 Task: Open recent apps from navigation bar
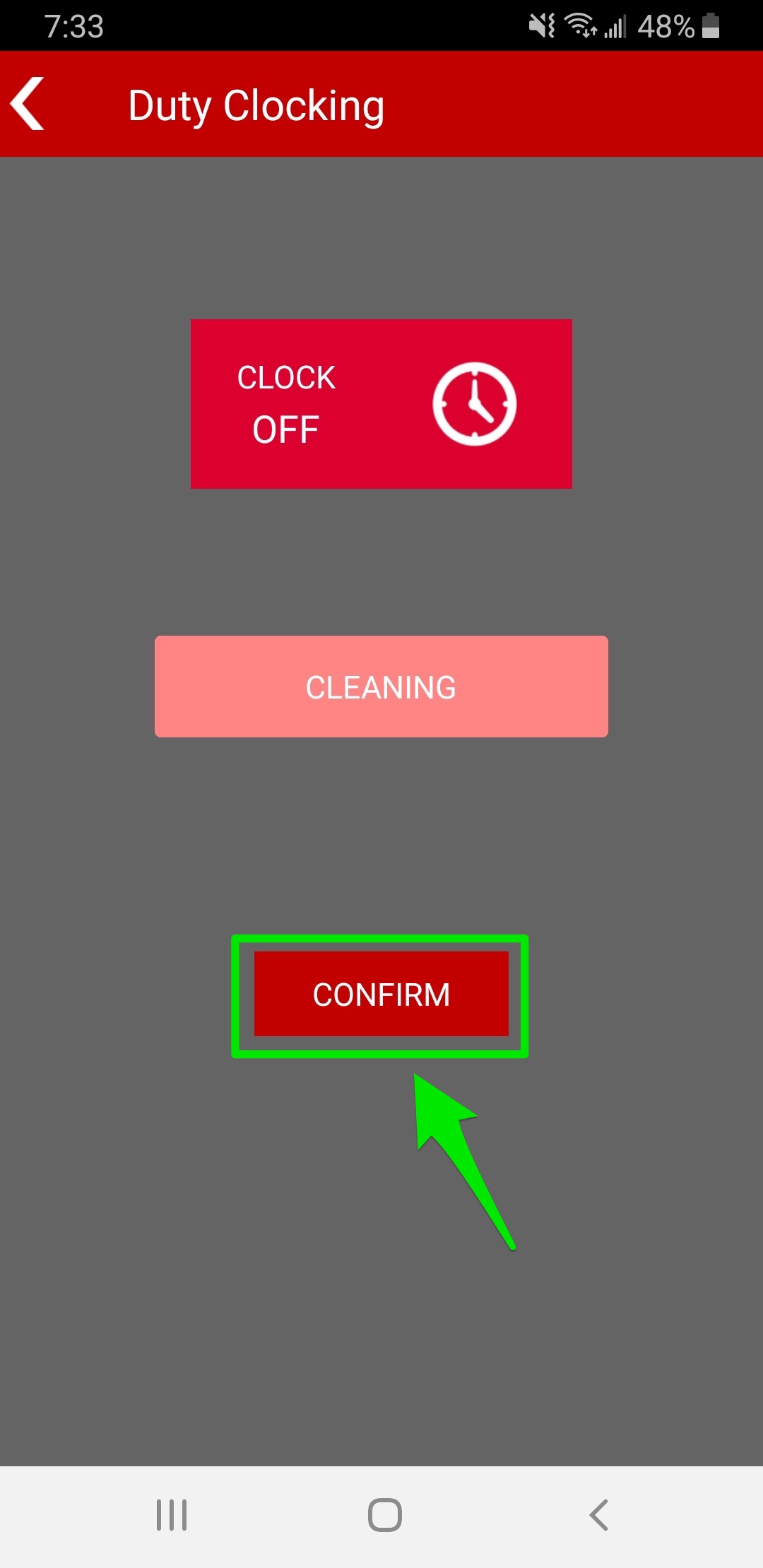point(172,1515)
